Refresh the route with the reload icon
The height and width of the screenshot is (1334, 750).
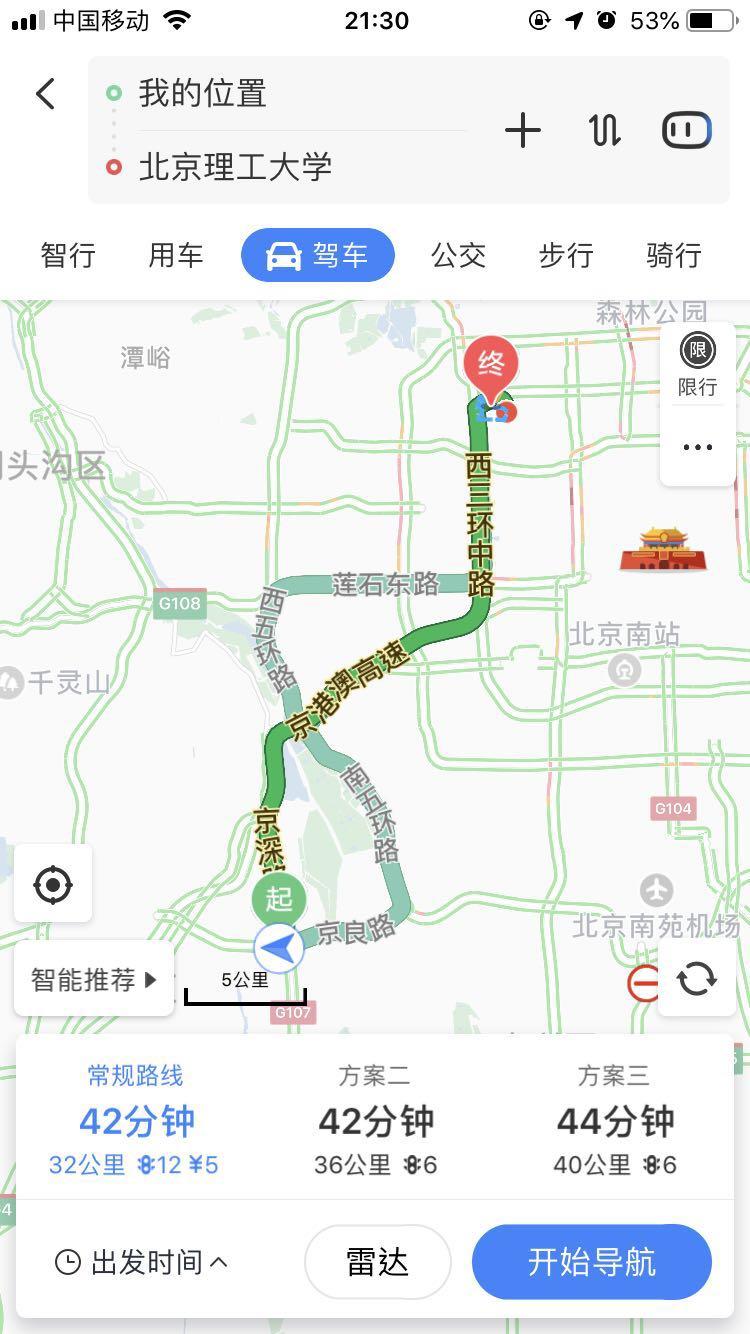(697, 978)
